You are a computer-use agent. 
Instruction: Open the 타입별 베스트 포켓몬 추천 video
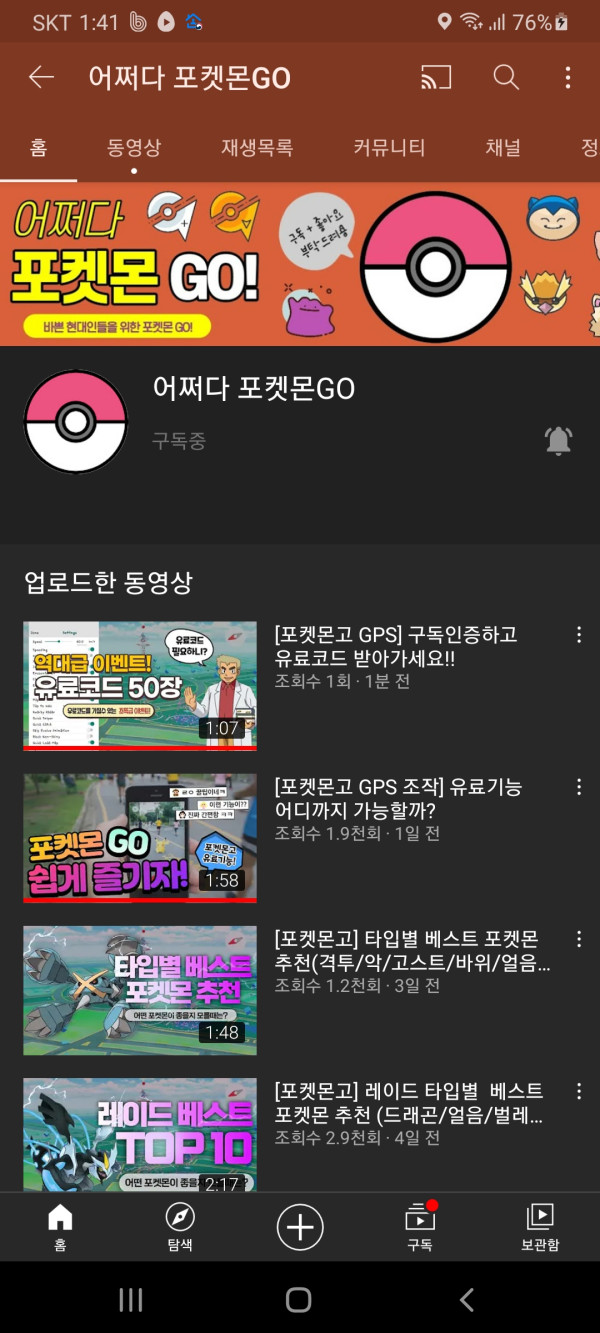[140, 990]
